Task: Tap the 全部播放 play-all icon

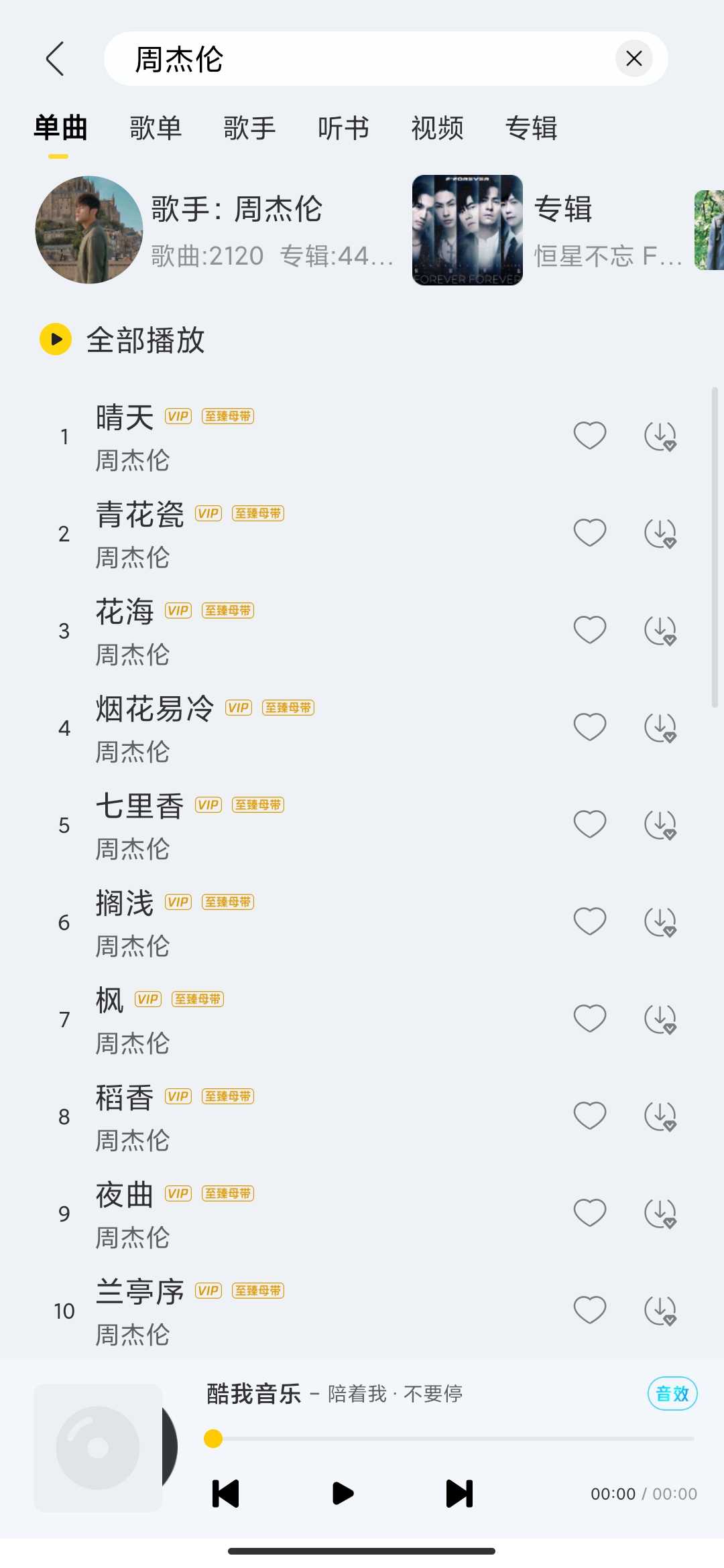Action: 56,339
